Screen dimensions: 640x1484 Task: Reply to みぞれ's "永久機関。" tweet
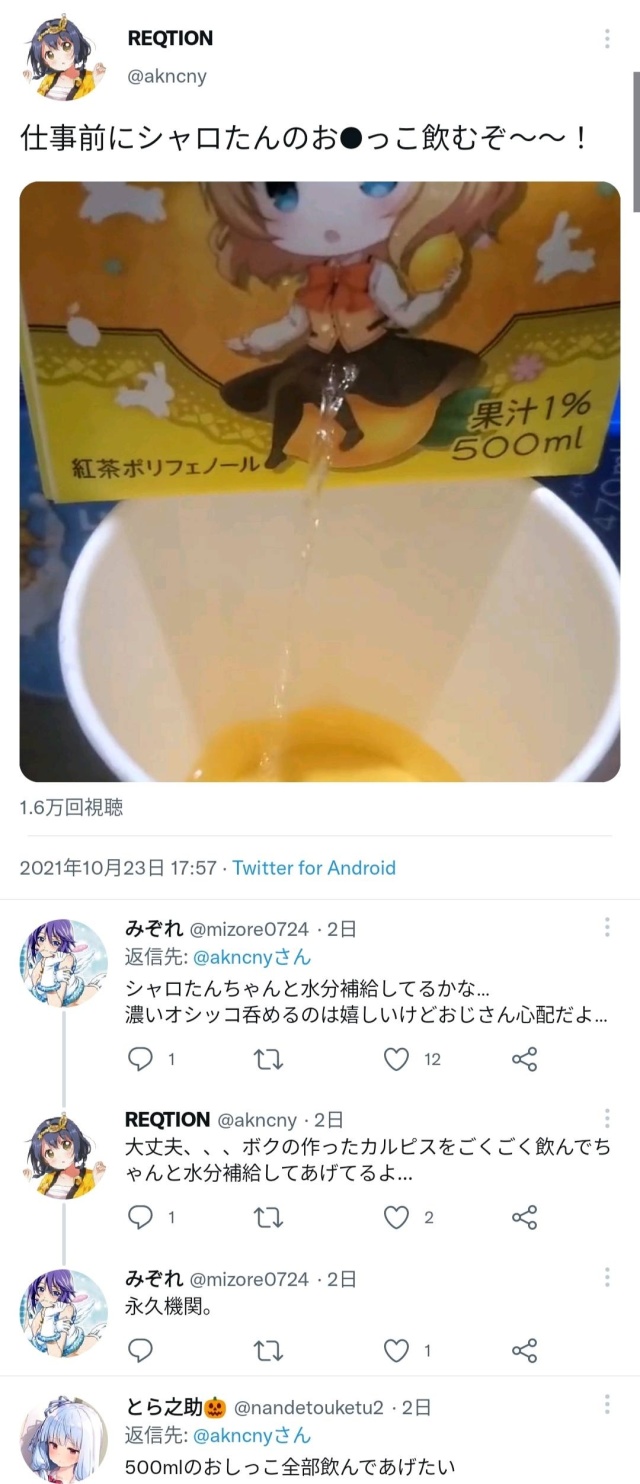tap(142, 1351)
